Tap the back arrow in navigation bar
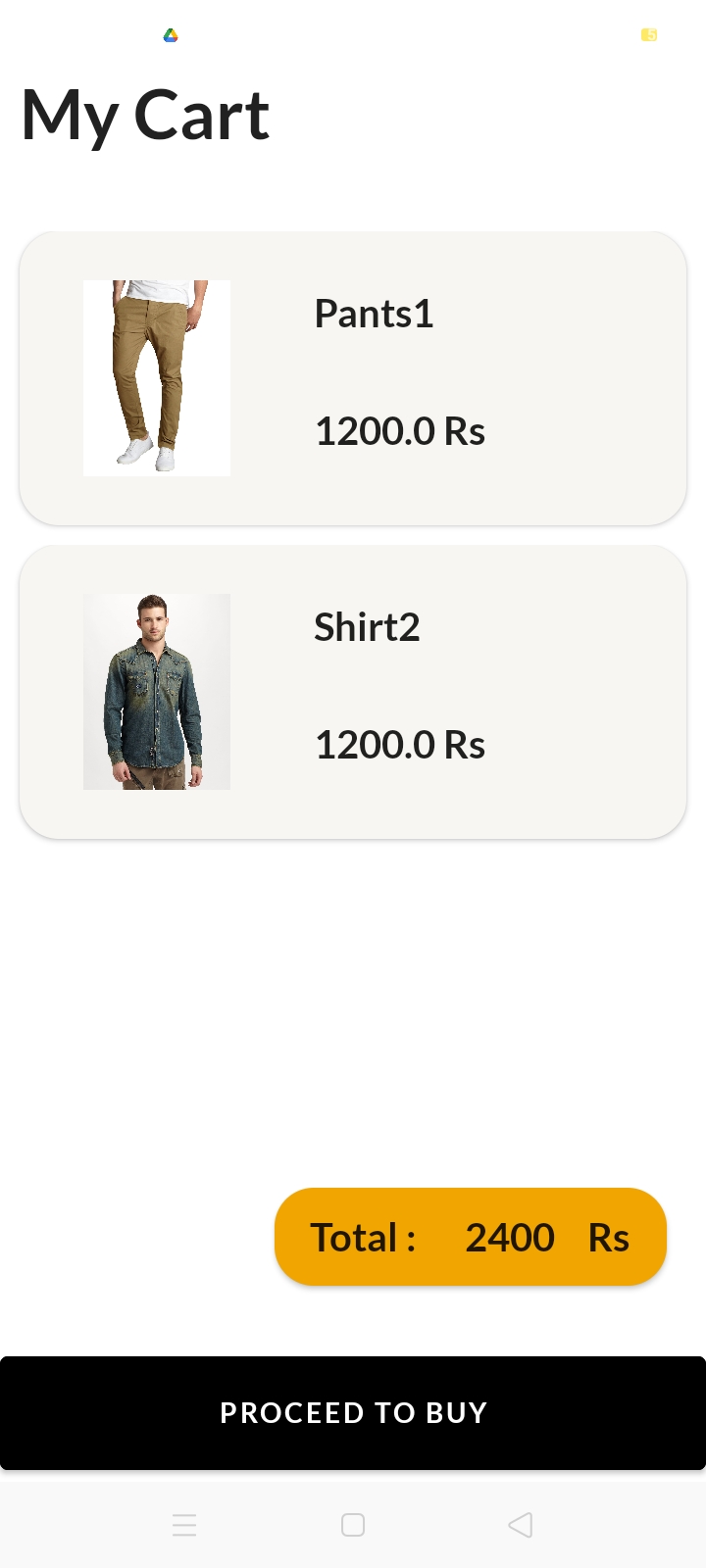 (x=520, y=1525)
